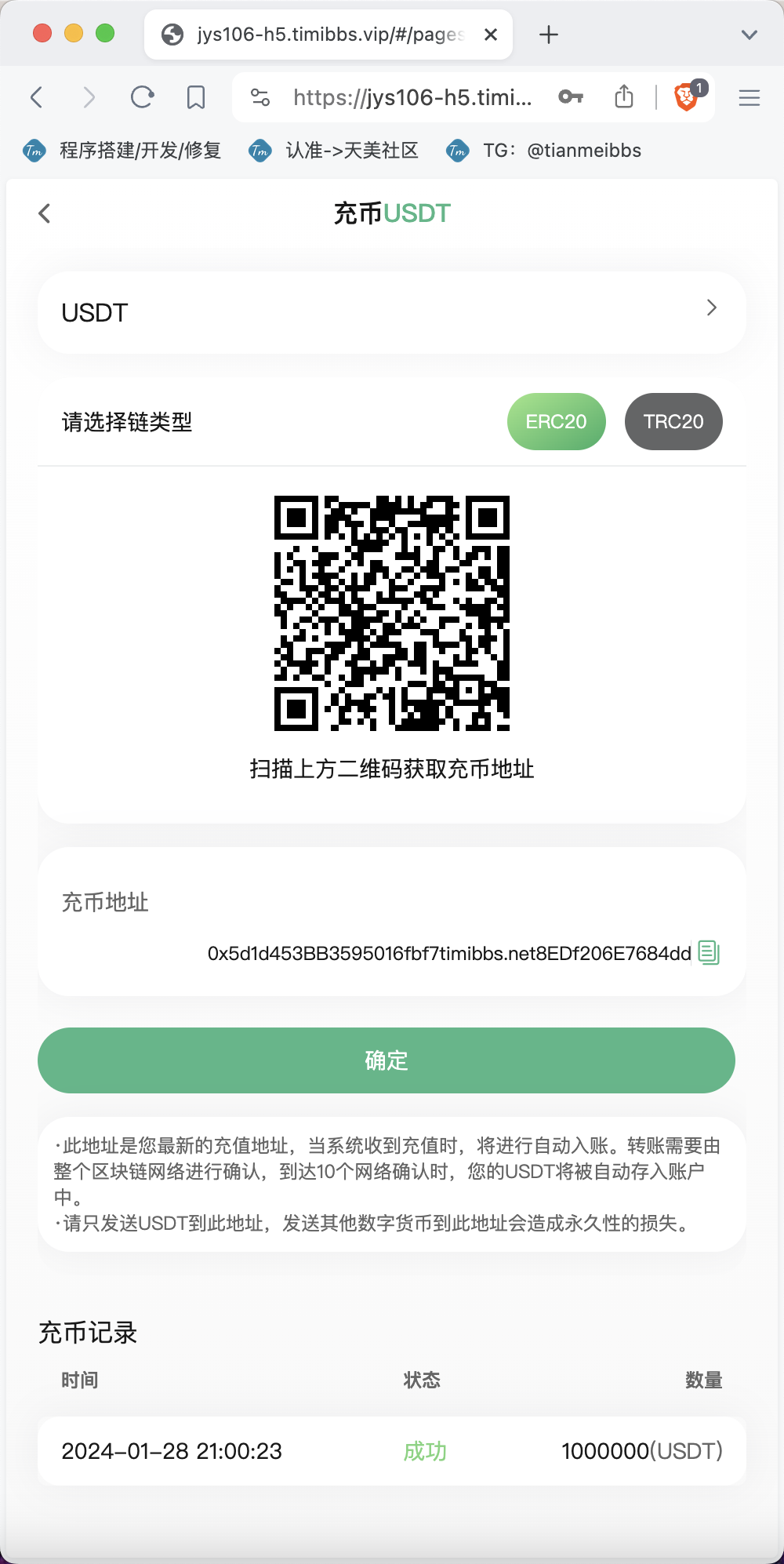Open the browser share icon
Screen dimensions: 784x1564
(x=624, y=96)
